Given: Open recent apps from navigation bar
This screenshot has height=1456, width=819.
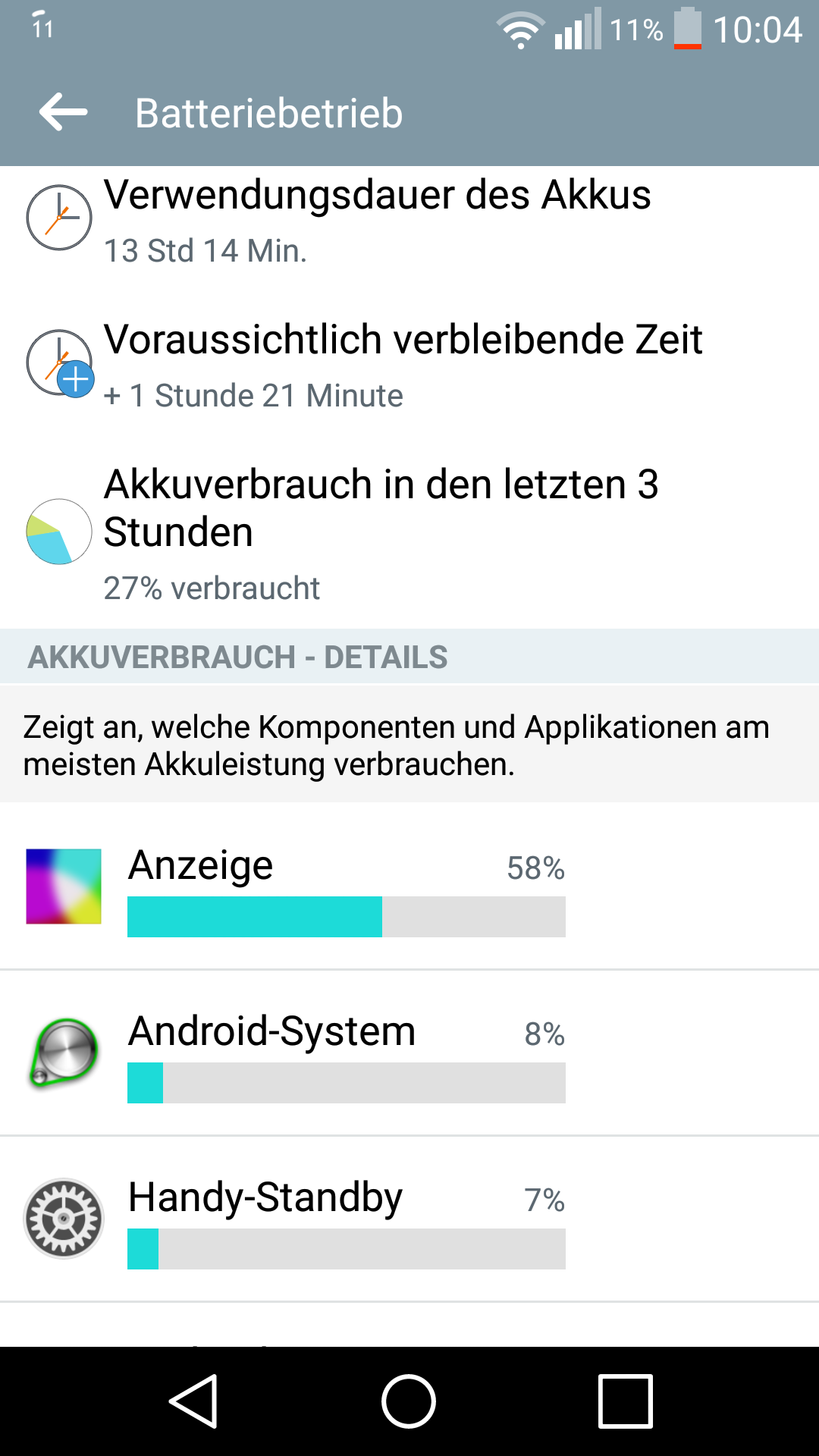Looking at the screenshot, I should 626,1401.
